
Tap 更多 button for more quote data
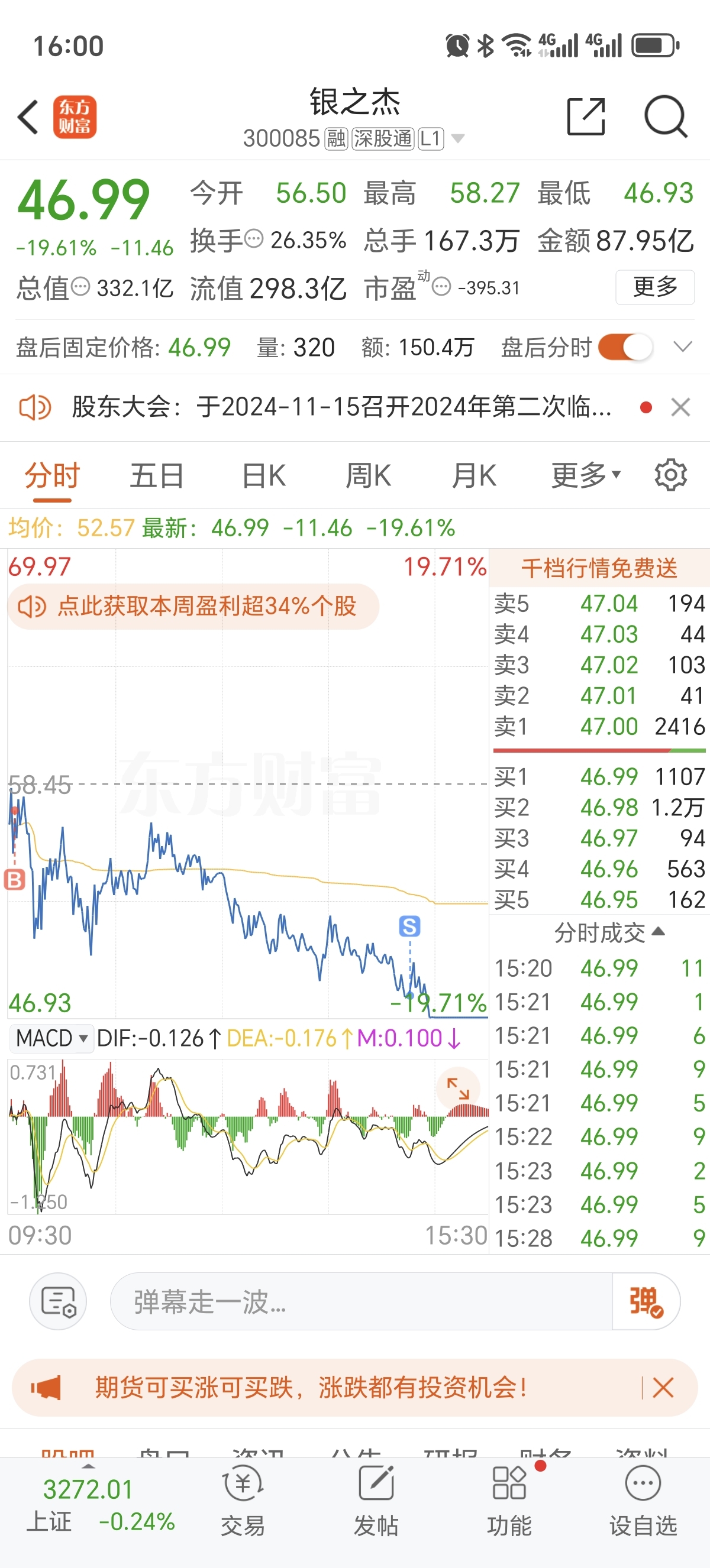click(654, 287)
